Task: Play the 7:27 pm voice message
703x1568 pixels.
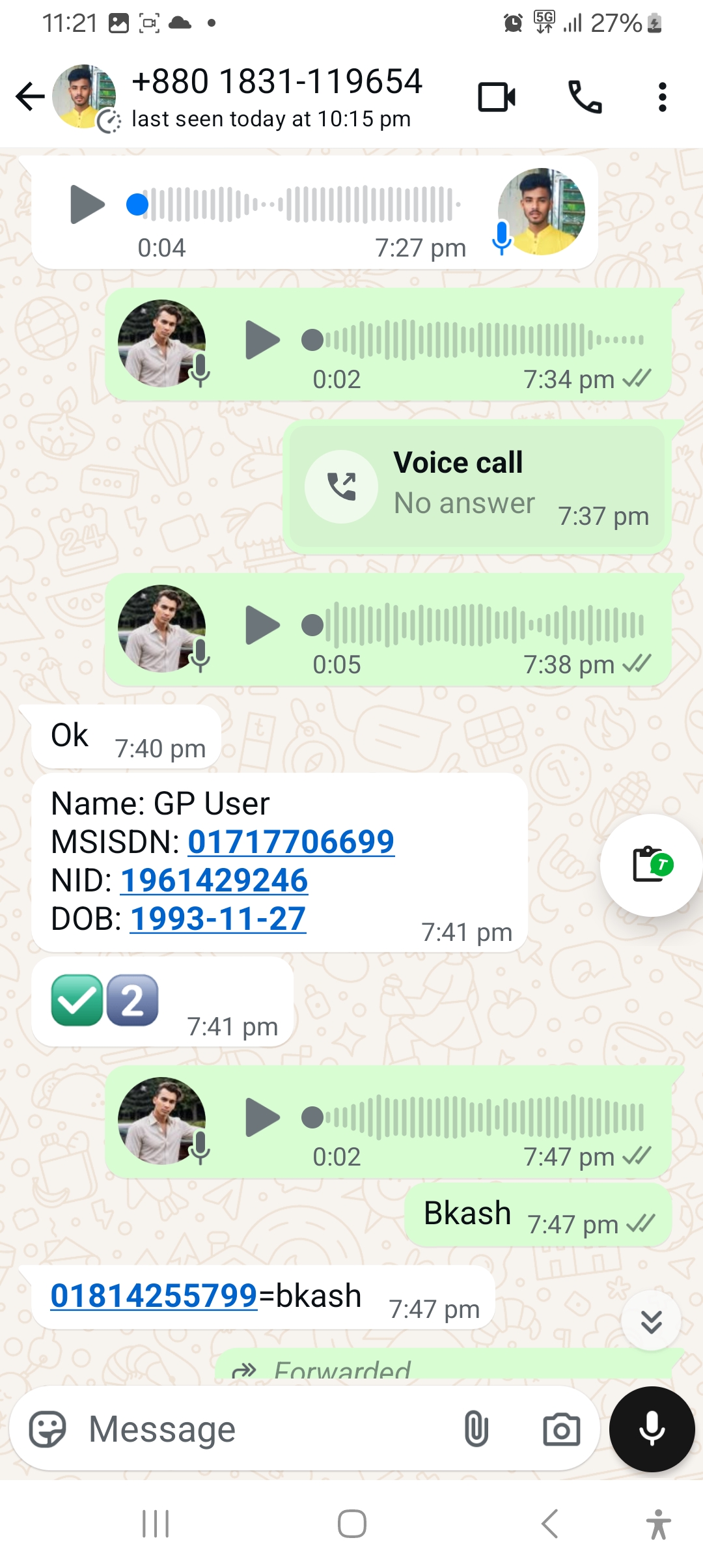Action: coord(87,204)
